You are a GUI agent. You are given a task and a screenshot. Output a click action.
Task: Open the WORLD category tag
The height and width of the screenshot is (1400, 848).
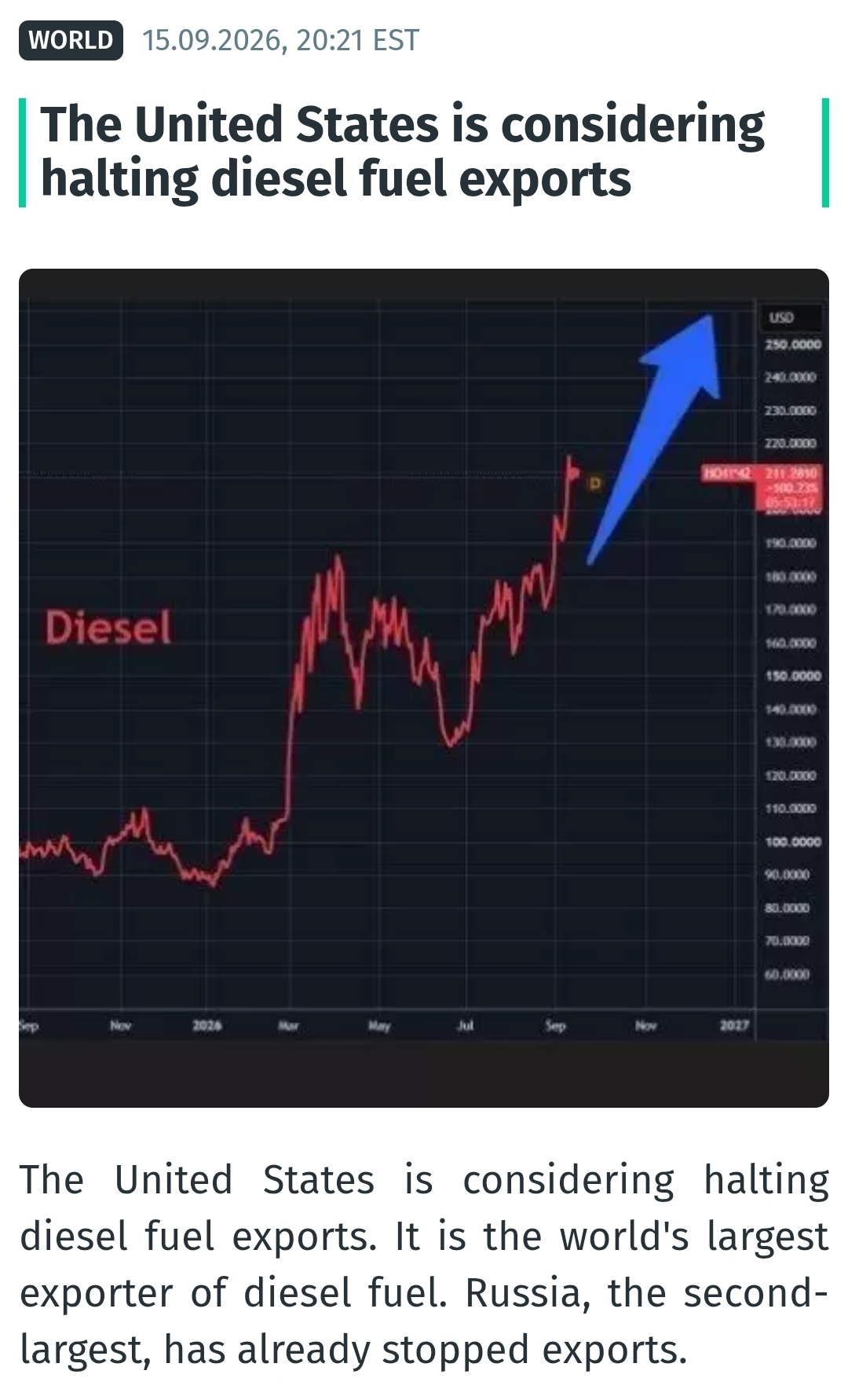71,40
